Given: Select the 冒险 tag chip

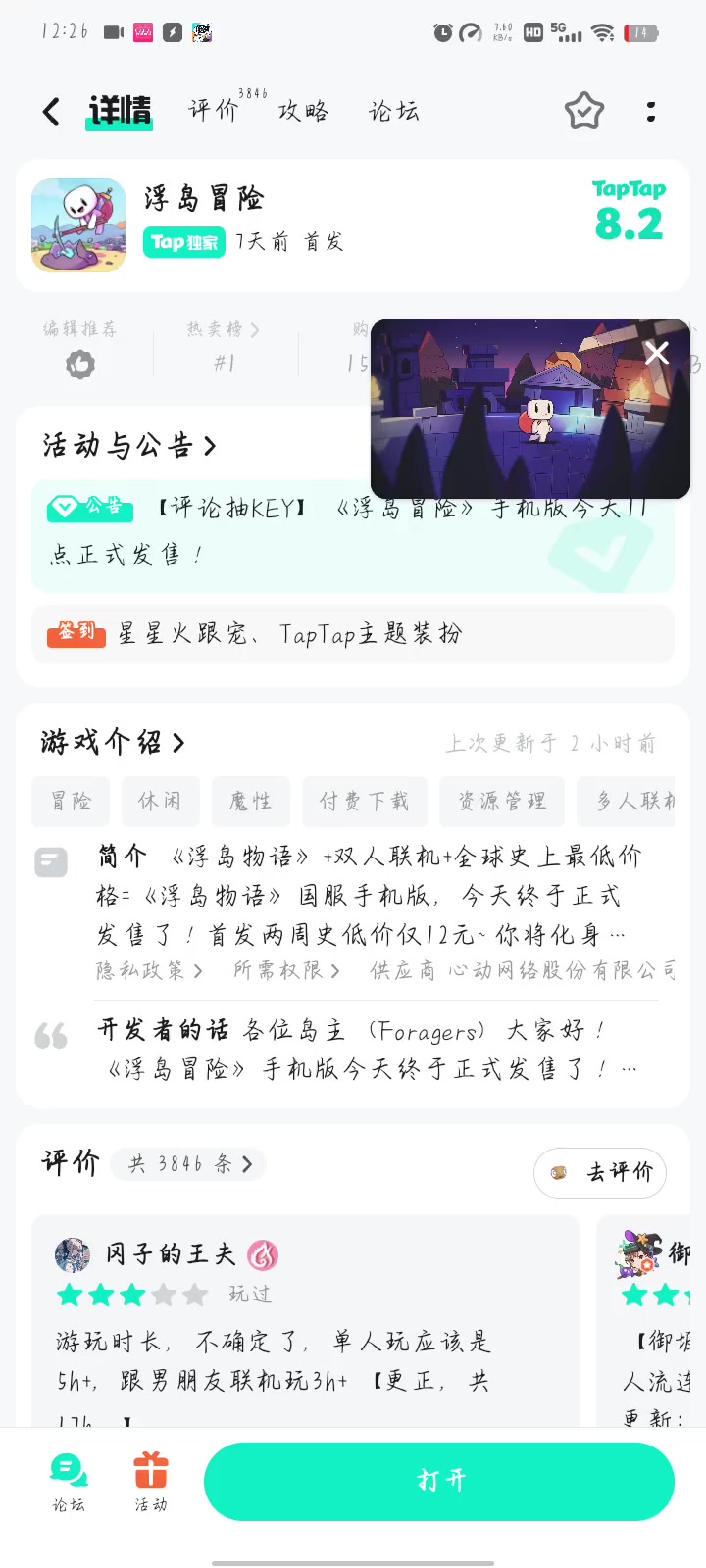Looking at the screenshot, I should pyautogui.click(x=71, y=802).
